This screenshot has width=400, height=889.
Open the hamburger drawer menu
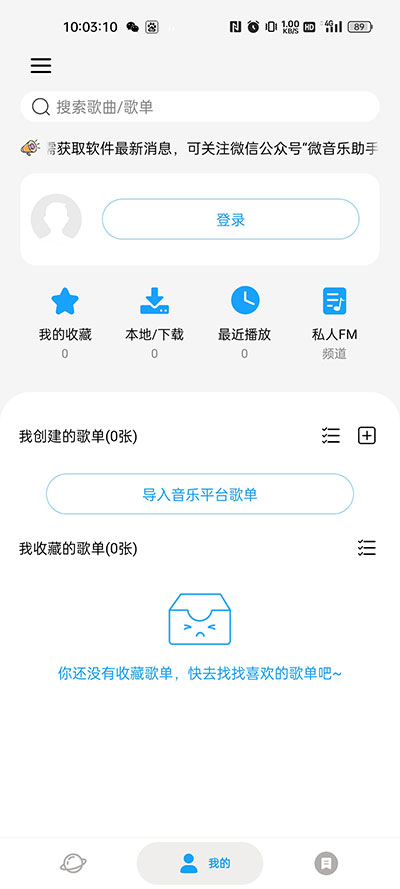[41, 66]
